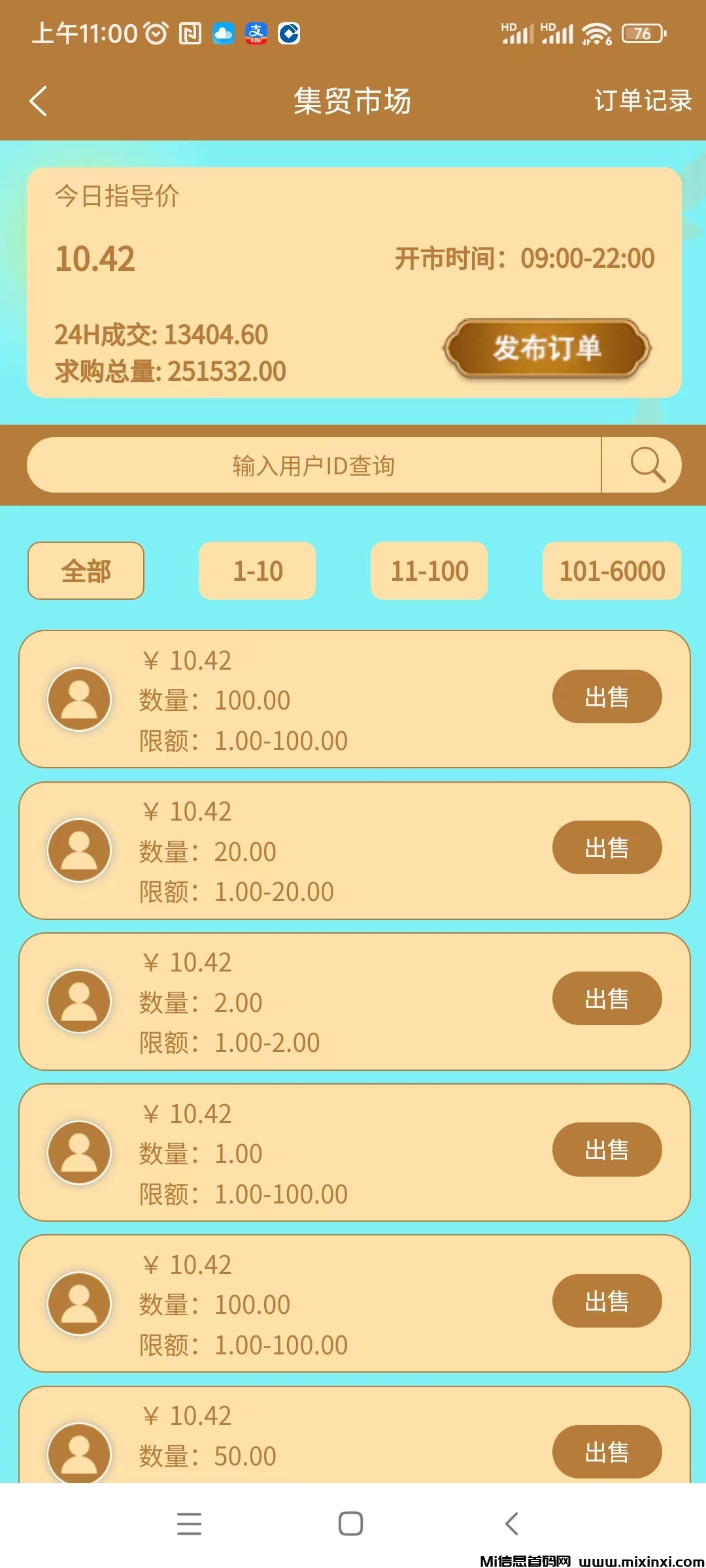This screenshot has width=706, height=1568.
Task: Select the 1-10 range filter
Action: [x=257, y=570]
